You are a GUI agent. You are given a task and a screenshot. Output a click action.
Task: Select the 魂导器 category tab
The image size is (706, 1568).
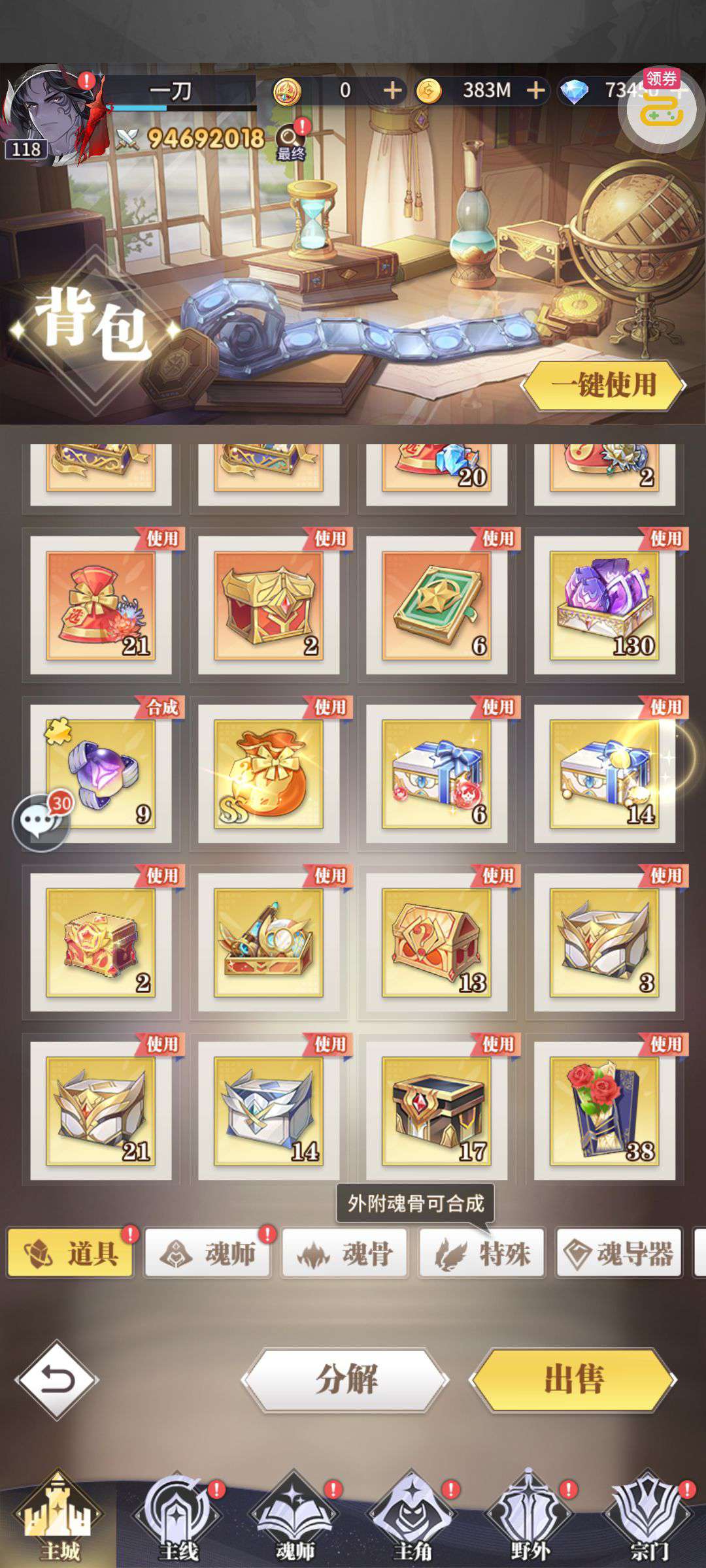click(x=619, y=1254)
